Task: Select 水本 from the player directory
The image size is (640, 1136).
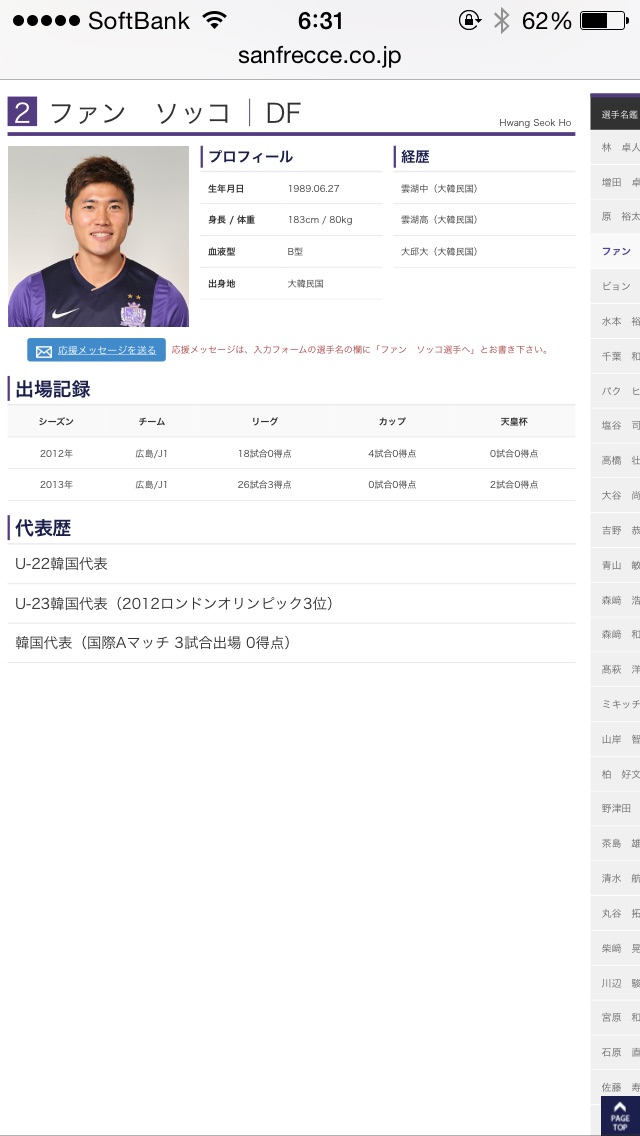Action: pos(619,321)
